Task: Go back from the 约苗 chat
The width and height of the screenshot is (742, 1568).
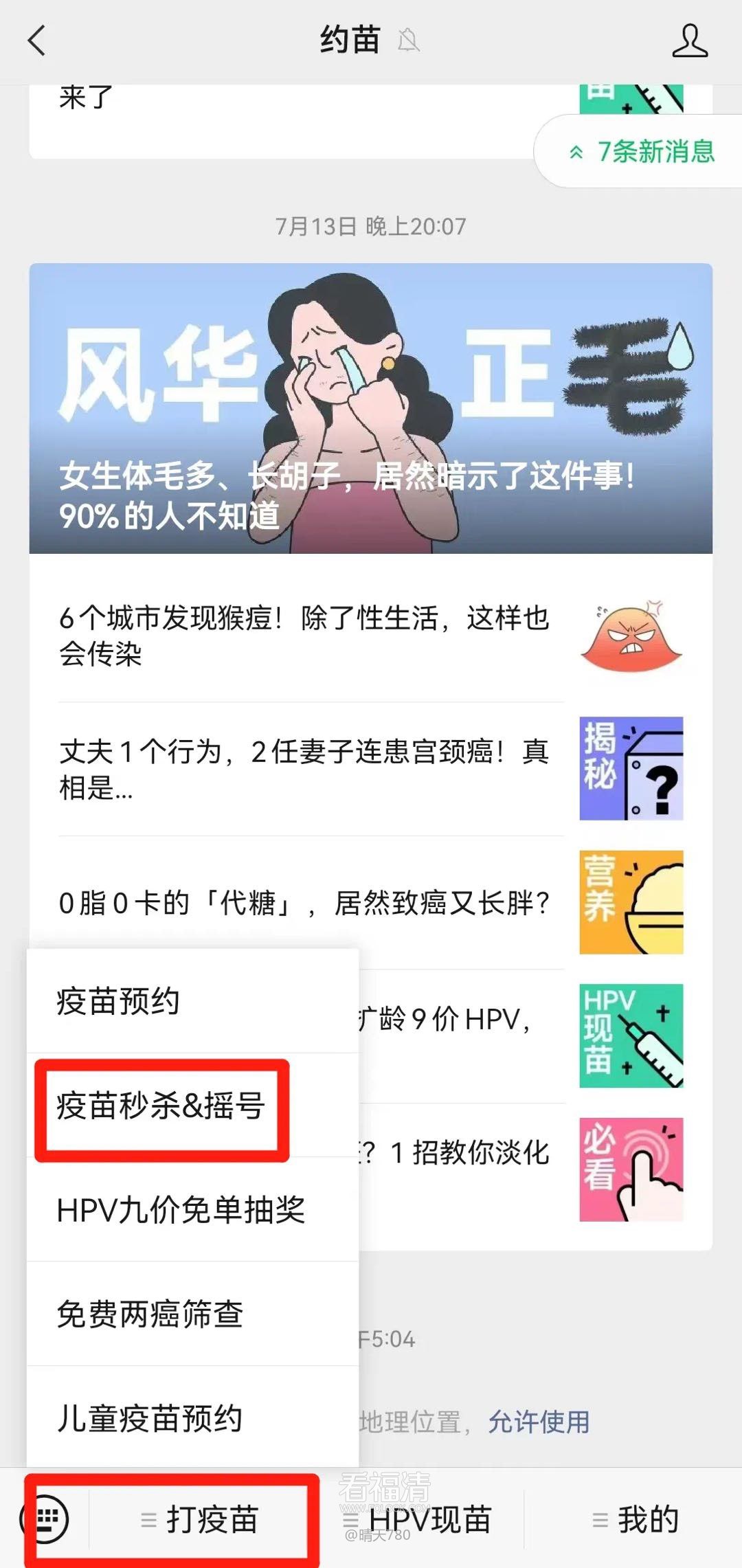Action: pos(37,41)
